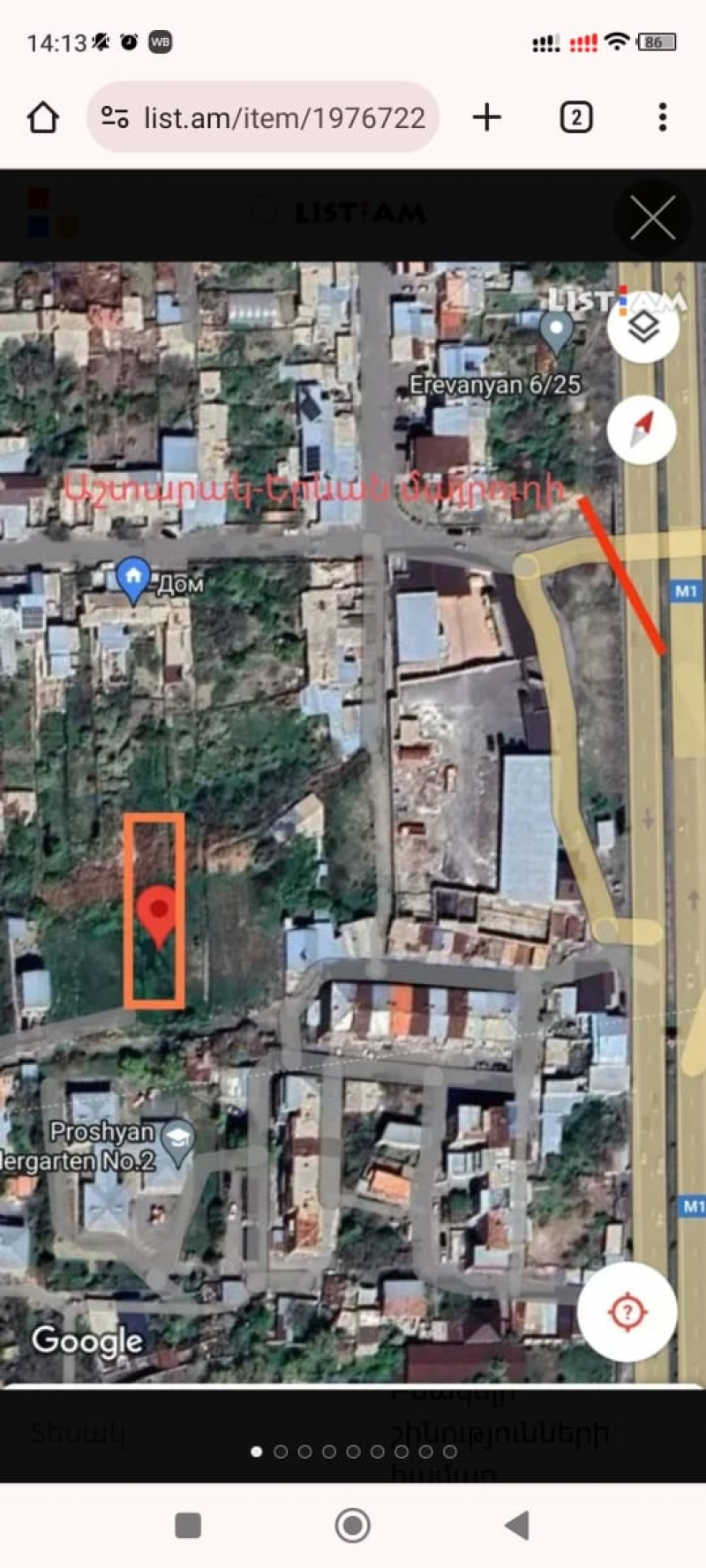
Task: Close the full-screen image gallery
Action: click(x=652, y=219)
